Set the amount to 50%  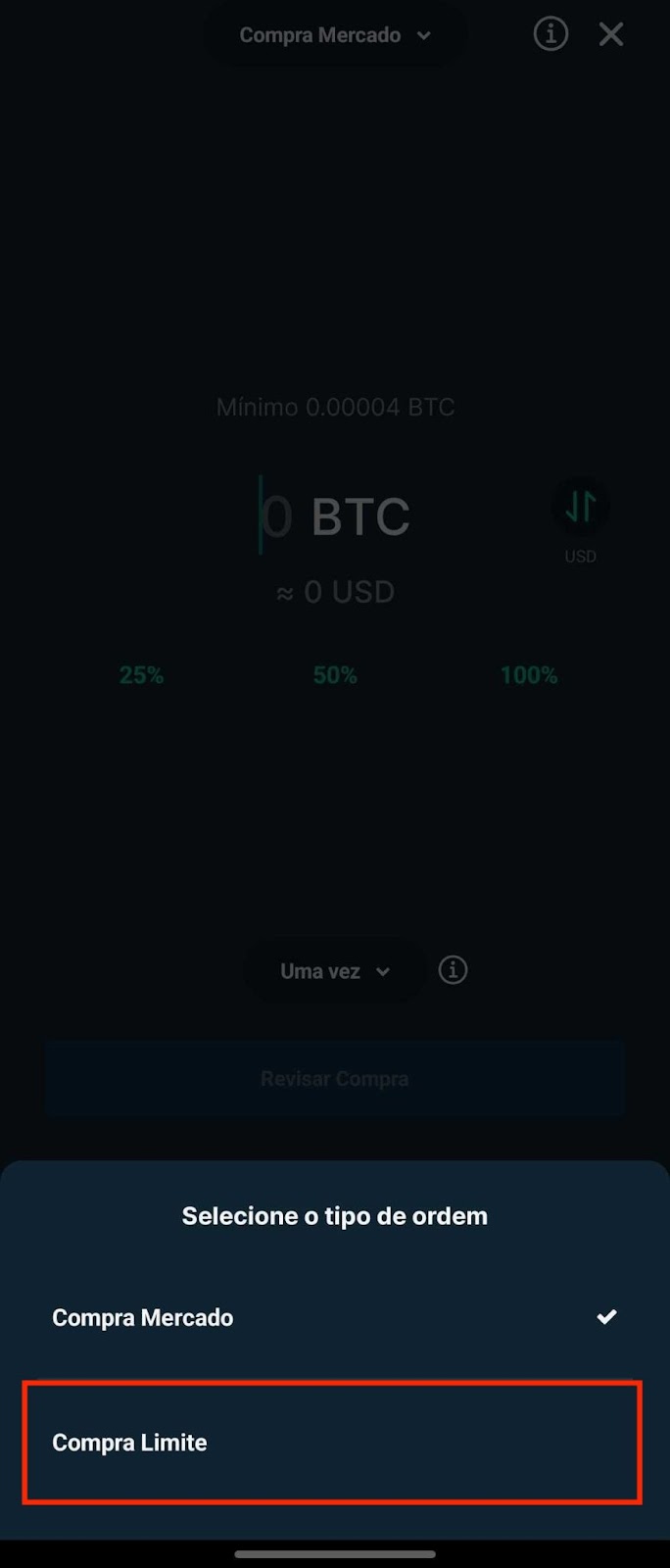click(335, 675)
